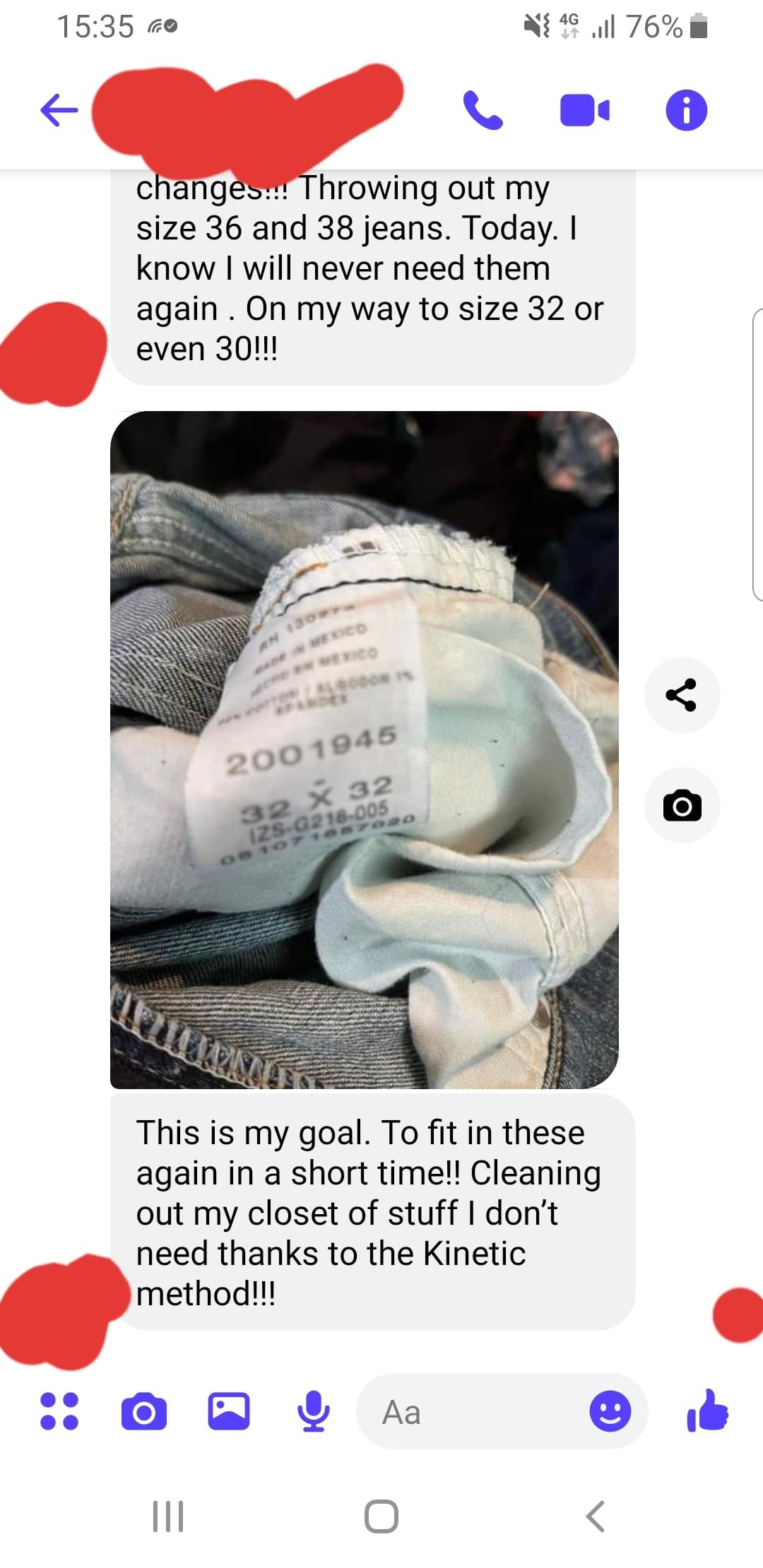Open the camera to take a photo

click(144, 1411)
